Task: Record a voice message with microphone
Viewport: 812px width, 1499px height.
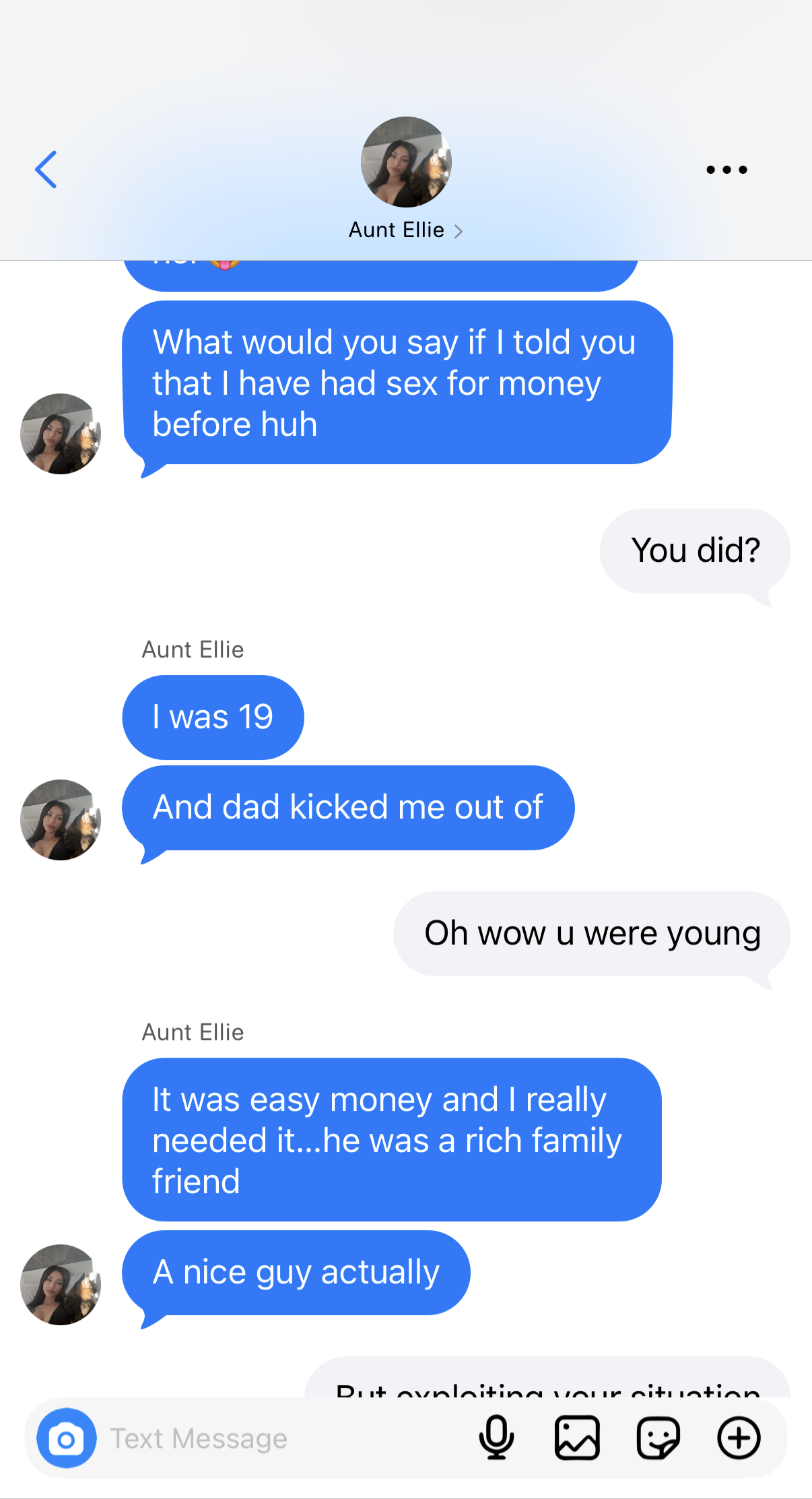Action: [x=496, y=1438]
